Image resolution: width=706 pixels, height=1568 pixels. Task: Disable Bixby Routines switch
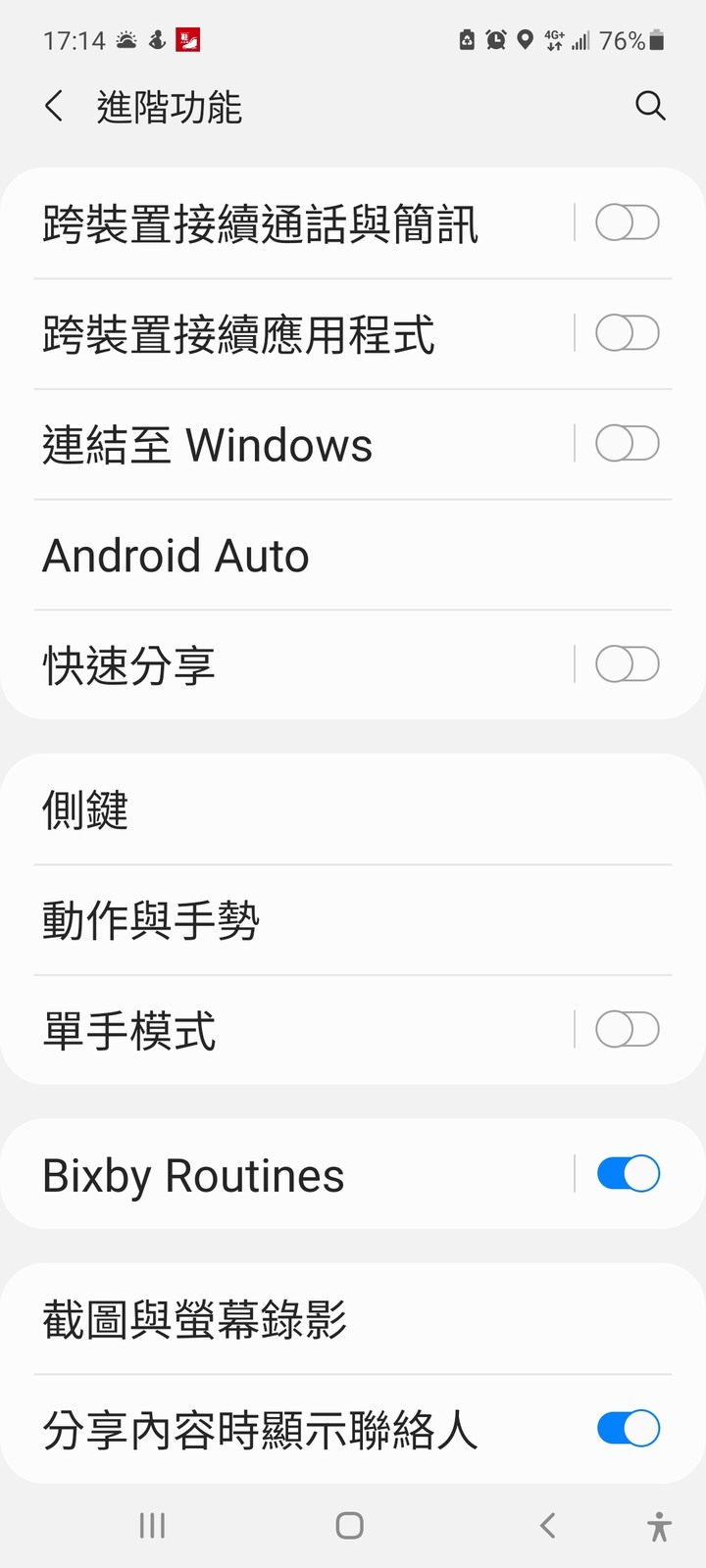628,1174
